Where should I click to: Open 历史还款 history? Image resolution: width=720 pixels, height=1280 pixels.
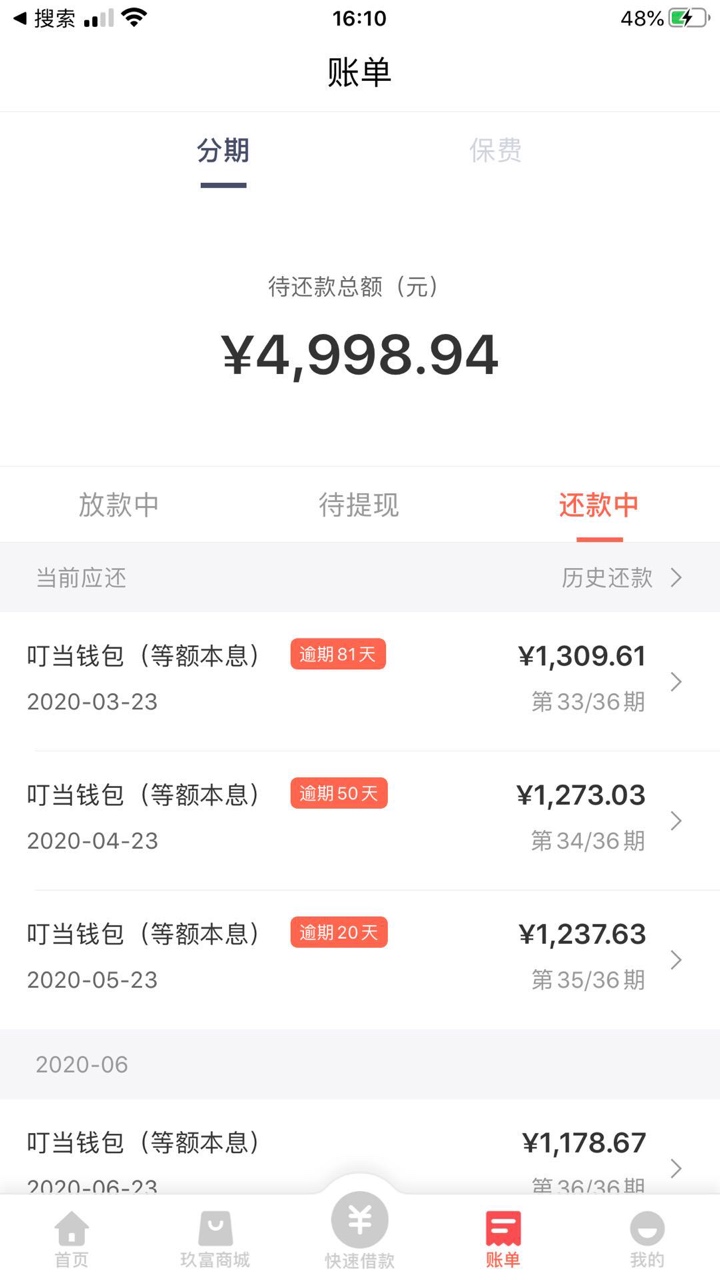point(622,578)
